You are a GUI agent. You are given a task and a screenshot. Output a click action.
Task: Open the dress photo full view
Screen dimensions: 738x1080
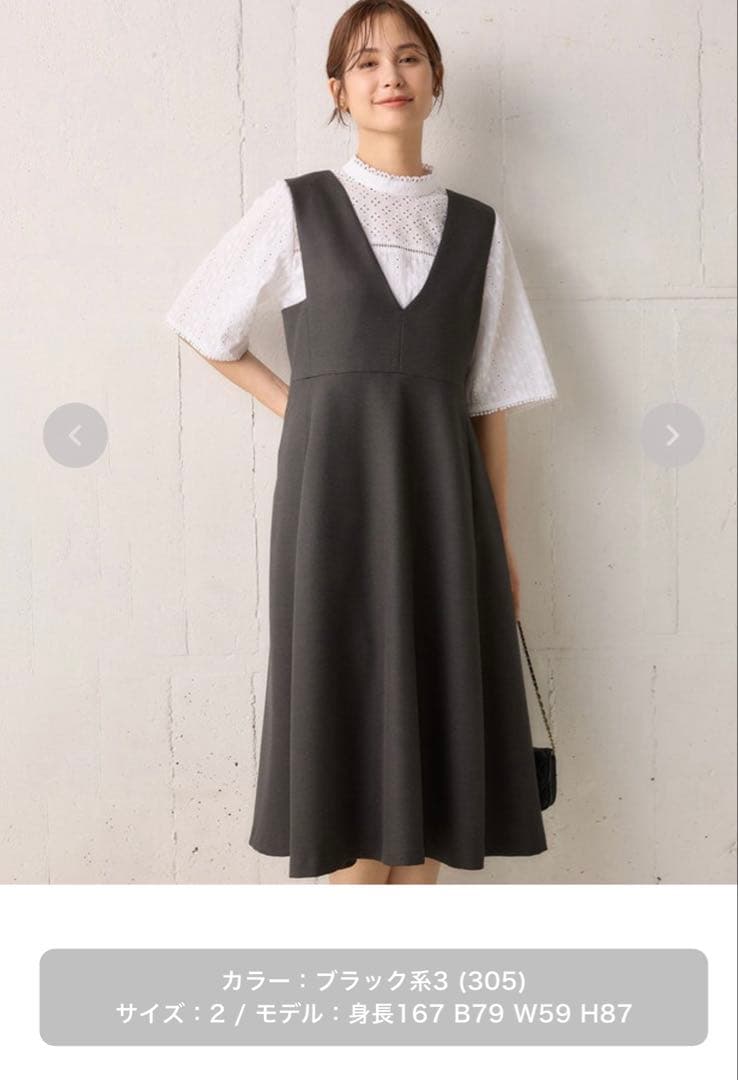coord(369,442)
